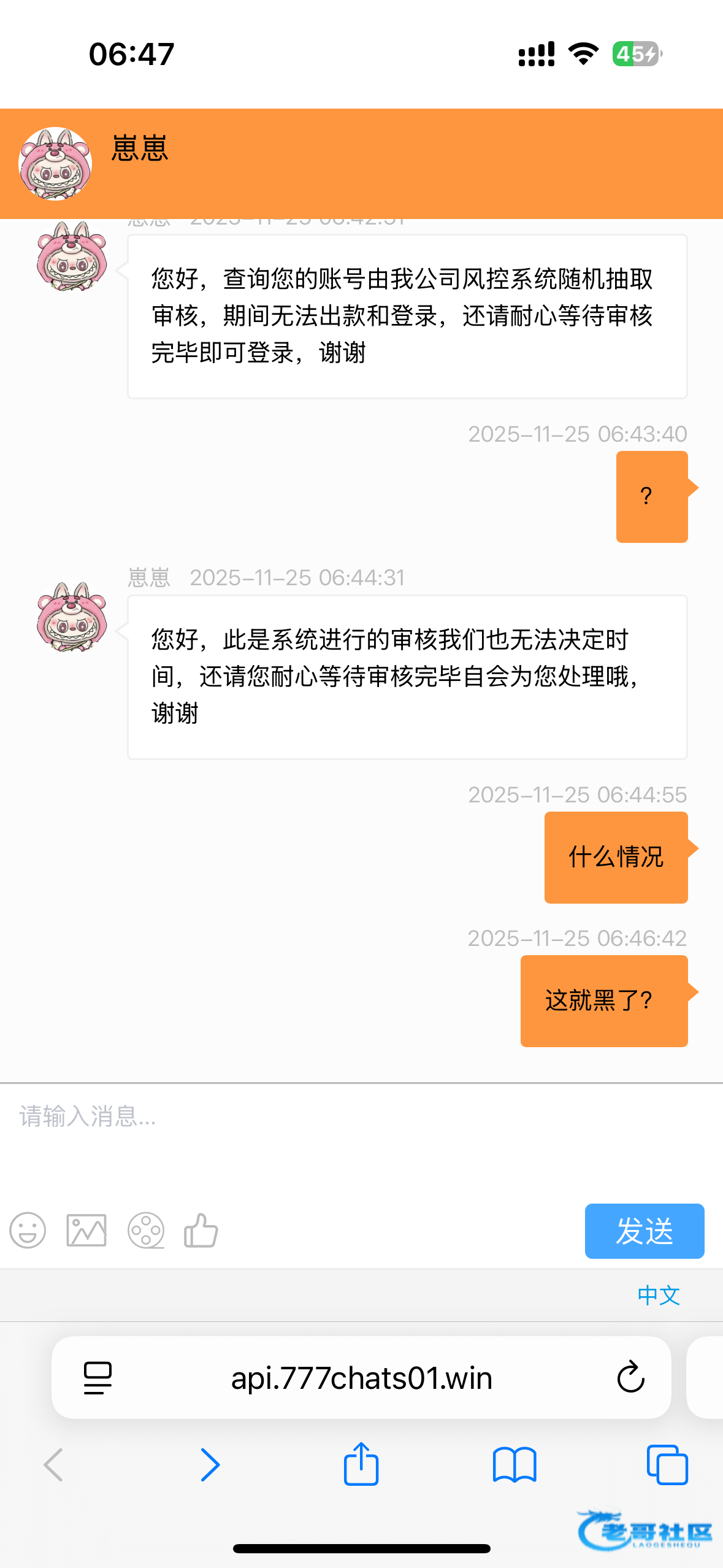Open the emoji picker
The height and width of the screenshot is (1568, 723).
point(28,1230)
